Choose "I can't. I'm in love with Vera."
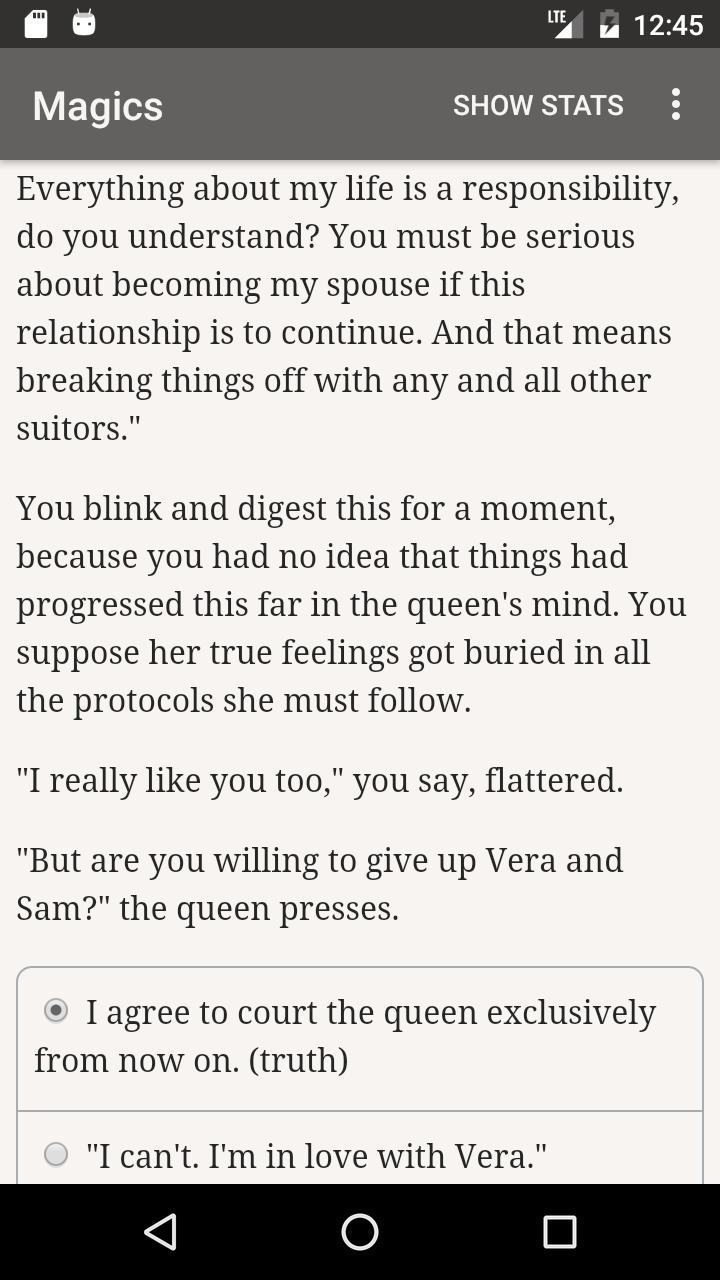 point(57,1155)
